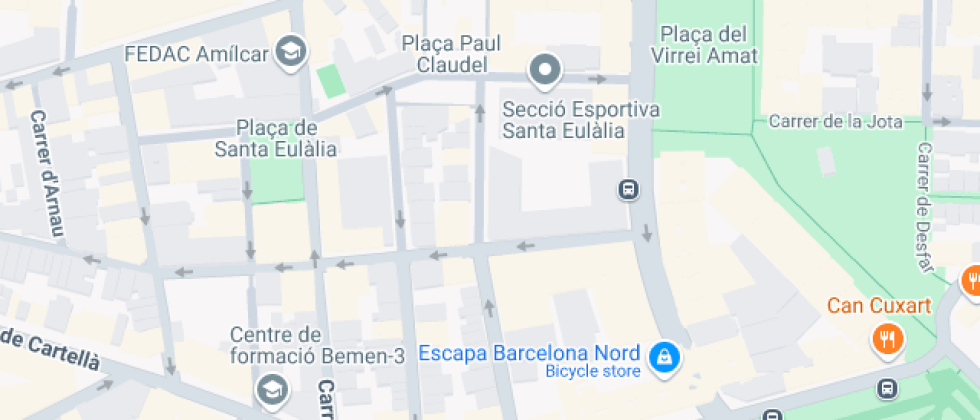Open Escapa Barcelona Nord bicycle store marker

(x=662, y=357)
